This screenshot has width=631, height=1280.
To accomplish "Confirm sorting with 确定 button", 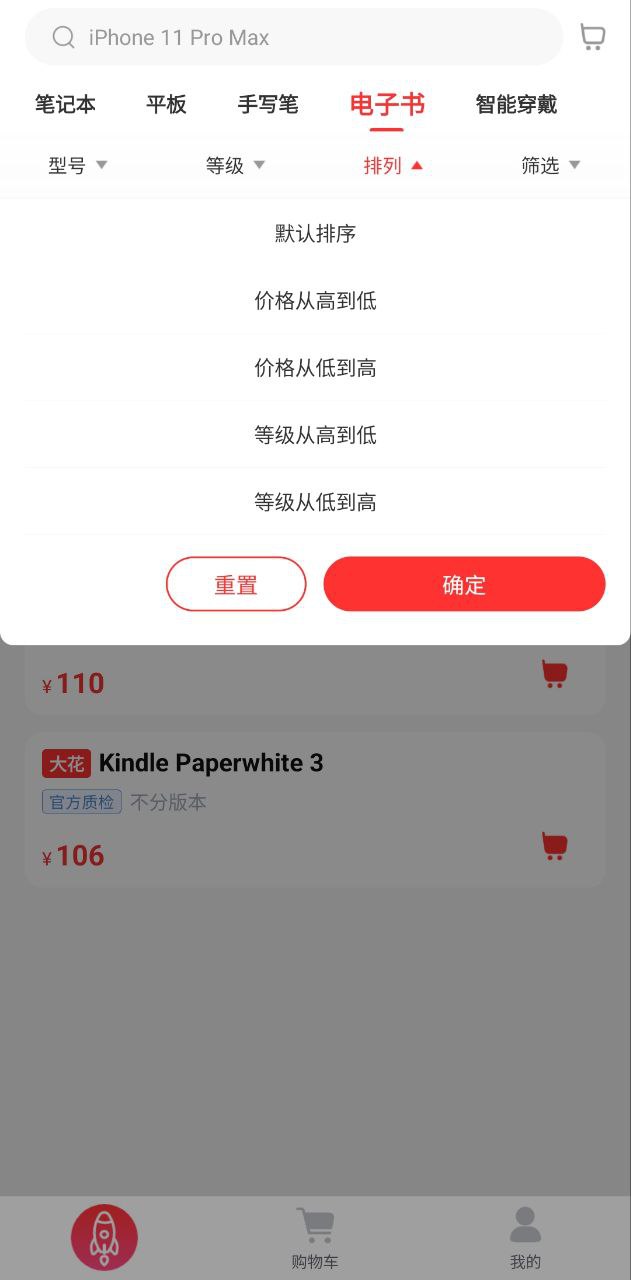I will 464,584.
